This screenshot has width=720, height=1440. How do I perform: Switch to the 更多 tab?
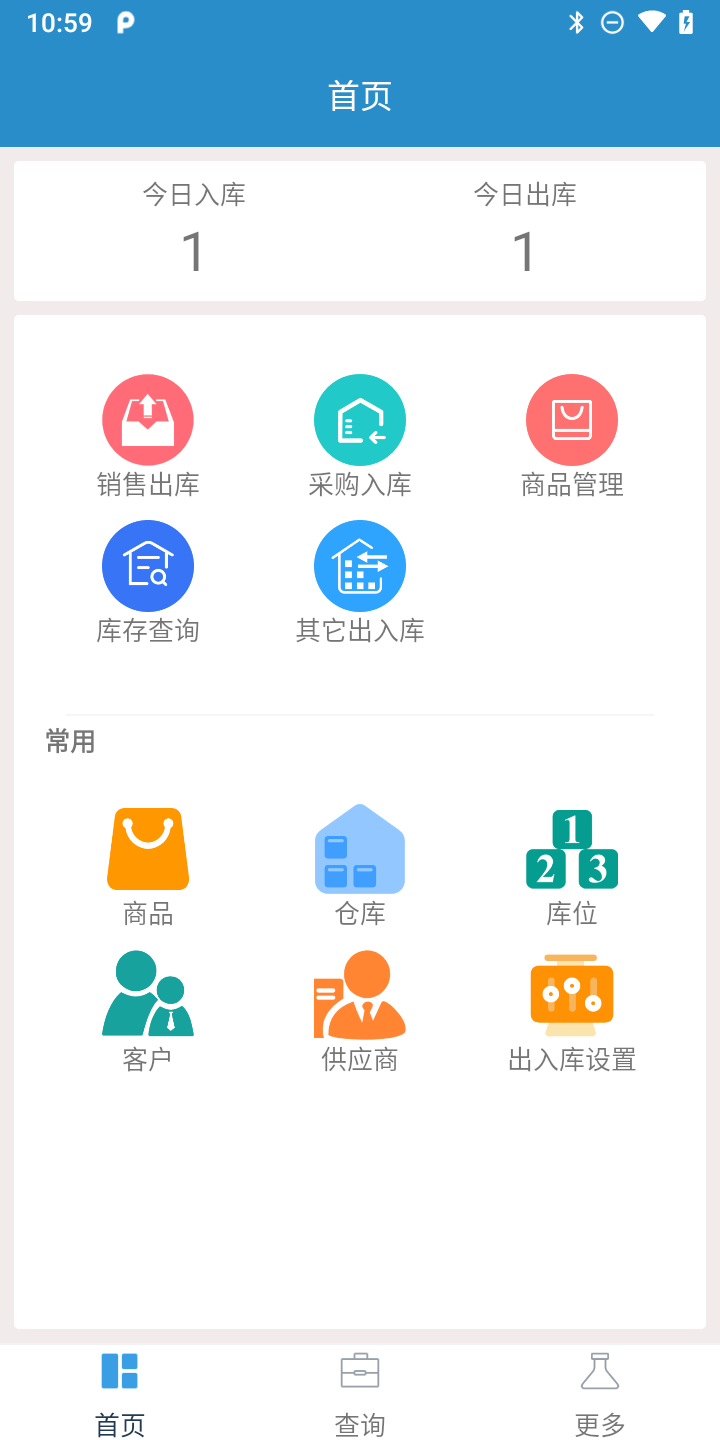pyautogui.click(x=600, y=1393)
